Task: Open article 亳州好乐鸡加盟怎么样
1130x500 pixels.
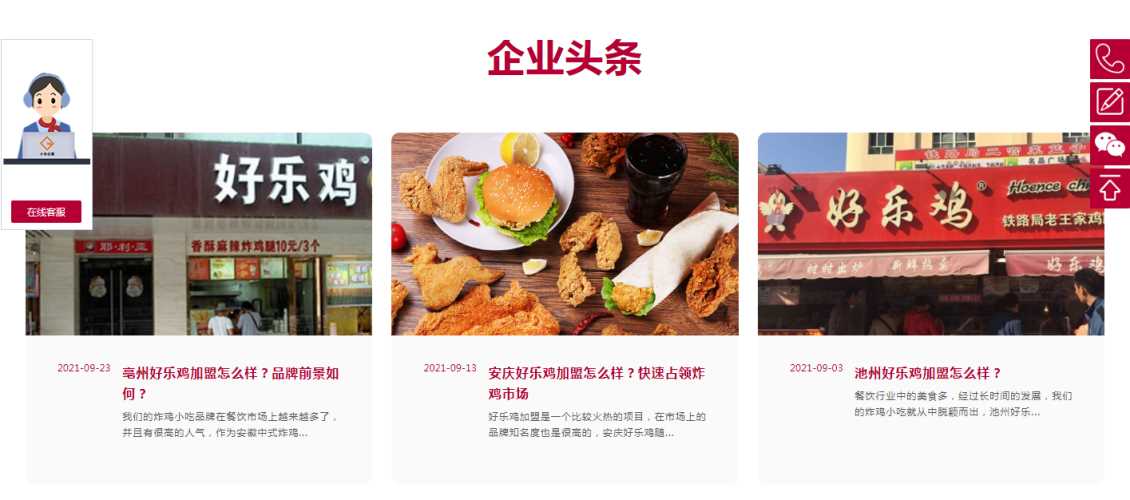Action: [x=231, y=382]
